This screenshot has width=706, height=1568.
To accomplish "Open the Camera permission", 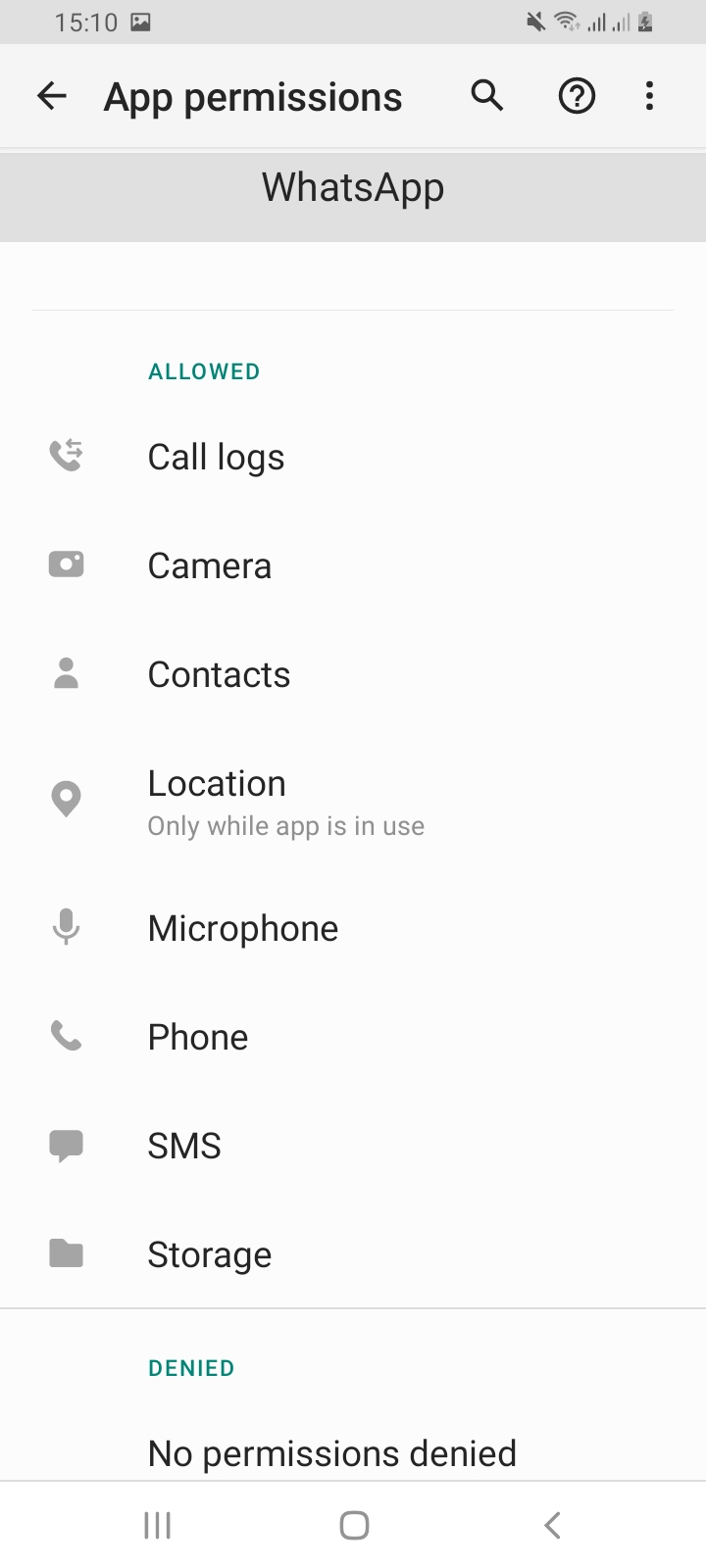I will [x=353, y=565].
